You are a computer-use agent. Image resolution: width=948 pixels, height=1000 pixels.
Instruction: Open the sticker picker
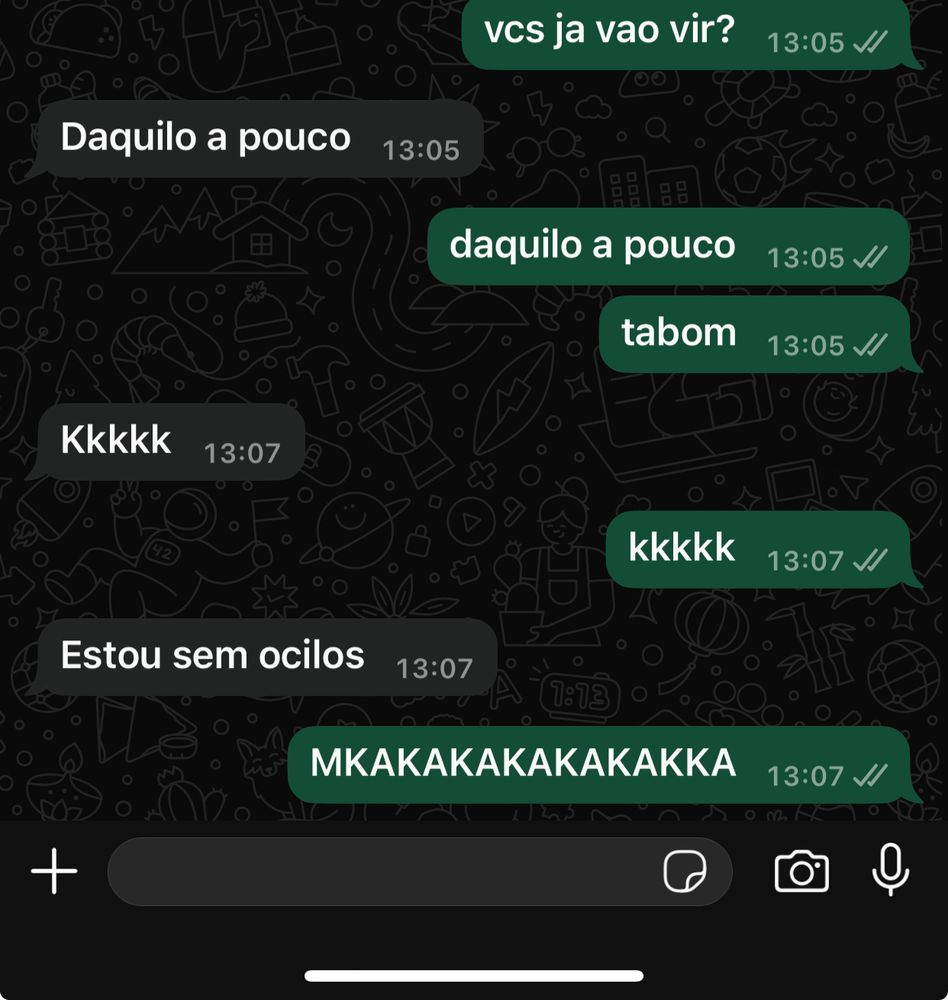click(685, 871)
